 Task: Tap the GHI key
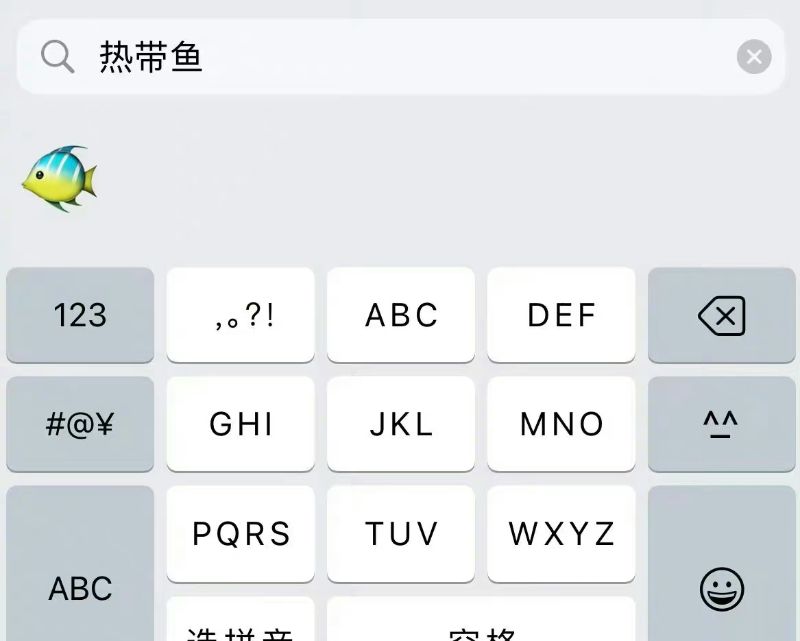pyautogui.click(x=241, y=424)
